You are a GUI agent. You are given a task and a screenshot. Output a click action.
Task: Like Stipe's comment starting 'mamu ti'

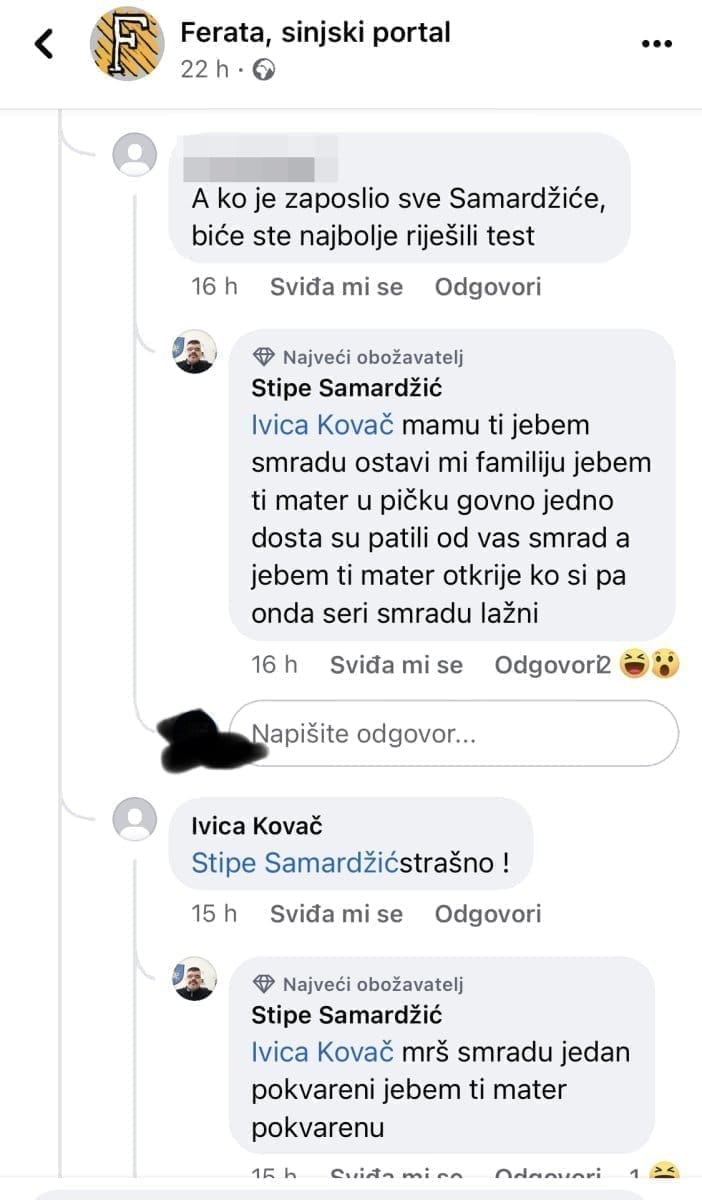[396, 664]
